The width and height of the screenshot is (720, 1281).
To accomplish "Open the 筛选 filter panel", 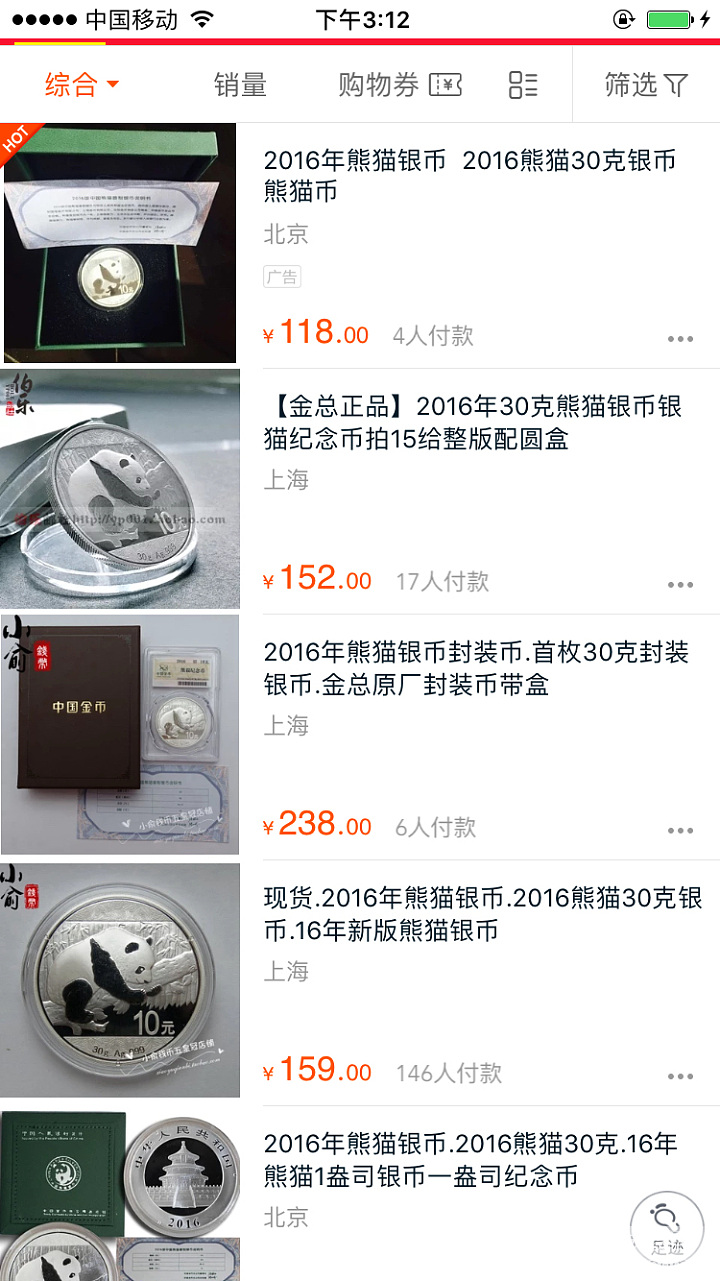I will coord(646,85).
